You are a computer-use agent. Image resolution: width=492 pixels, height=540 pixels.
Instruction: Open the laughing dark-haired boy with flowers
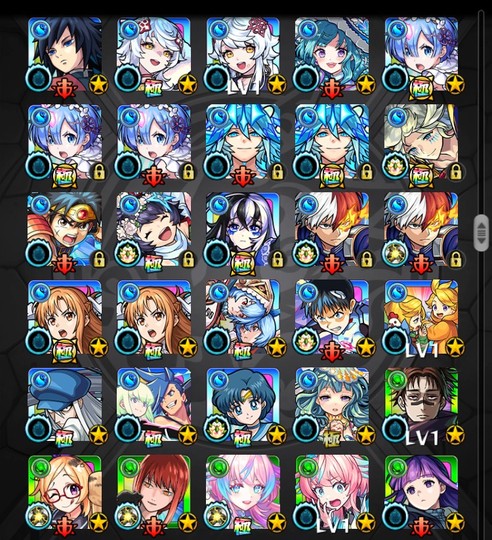click(x=154, y=230)
